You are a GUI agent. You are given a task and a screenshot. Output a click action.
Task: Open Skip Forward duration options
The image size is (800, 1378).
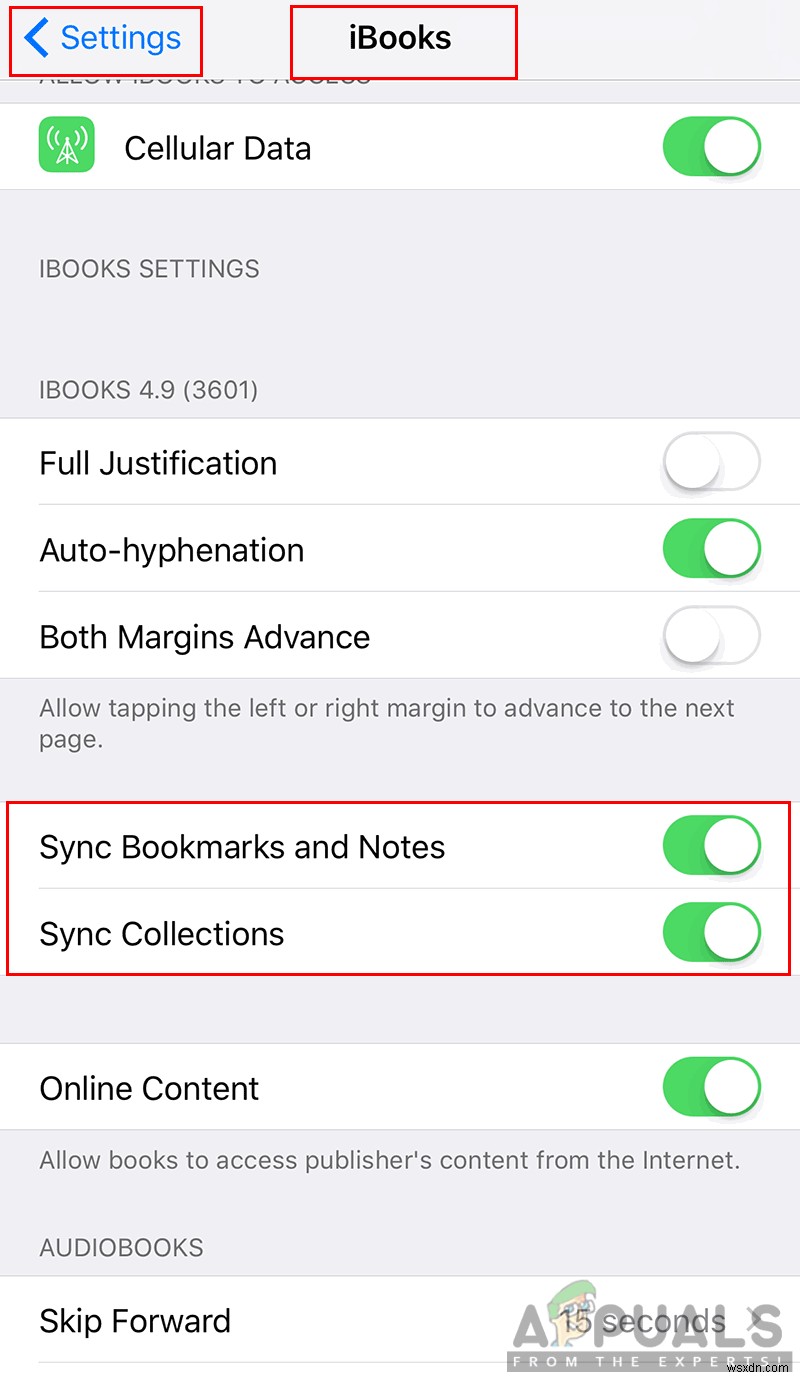point(400,1320)
